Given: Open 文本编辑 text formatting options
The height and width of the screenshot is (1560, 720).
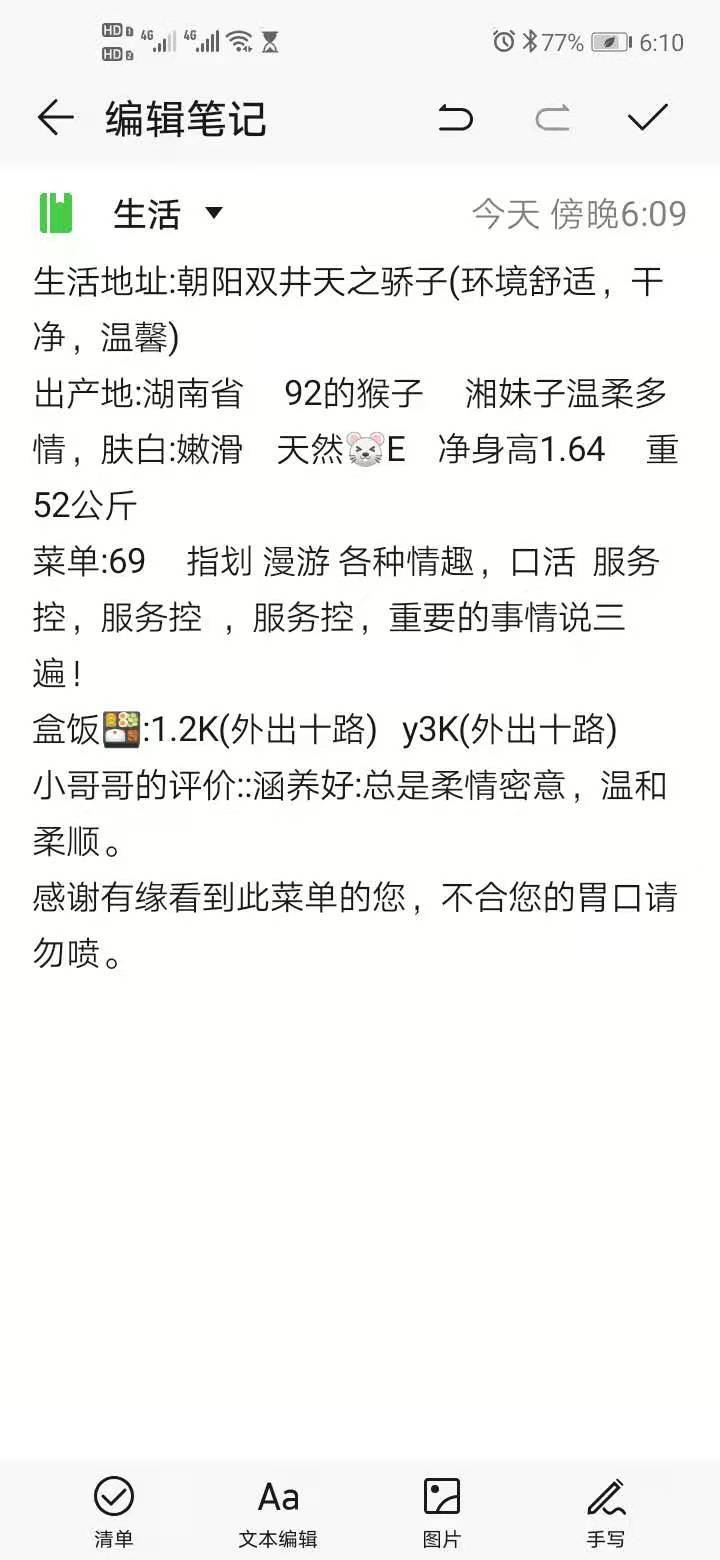Looking at the screenshot, I should [x=278, y=1511].
